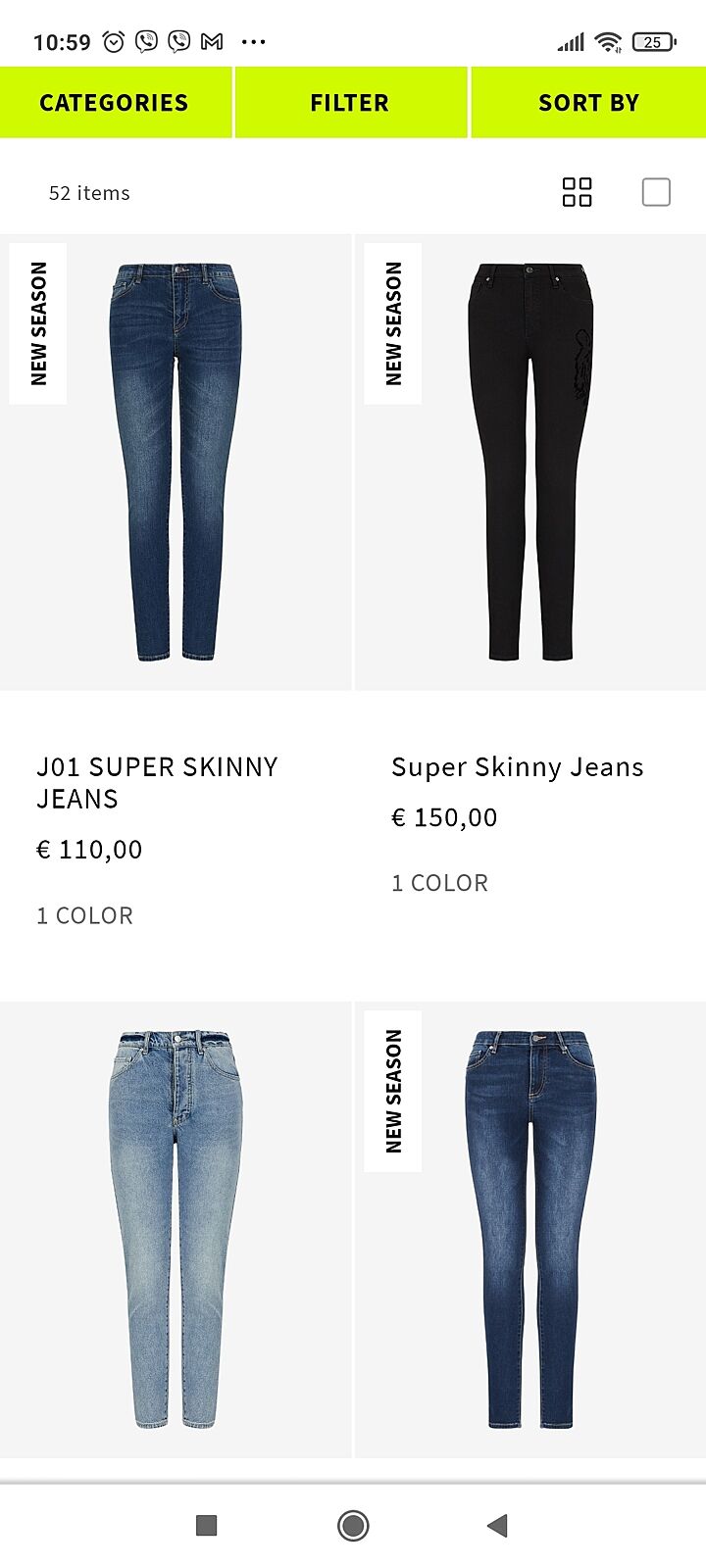This screenshot has width=706, height=1568.
Task: Open Sort By options
Action: (588, 103)
